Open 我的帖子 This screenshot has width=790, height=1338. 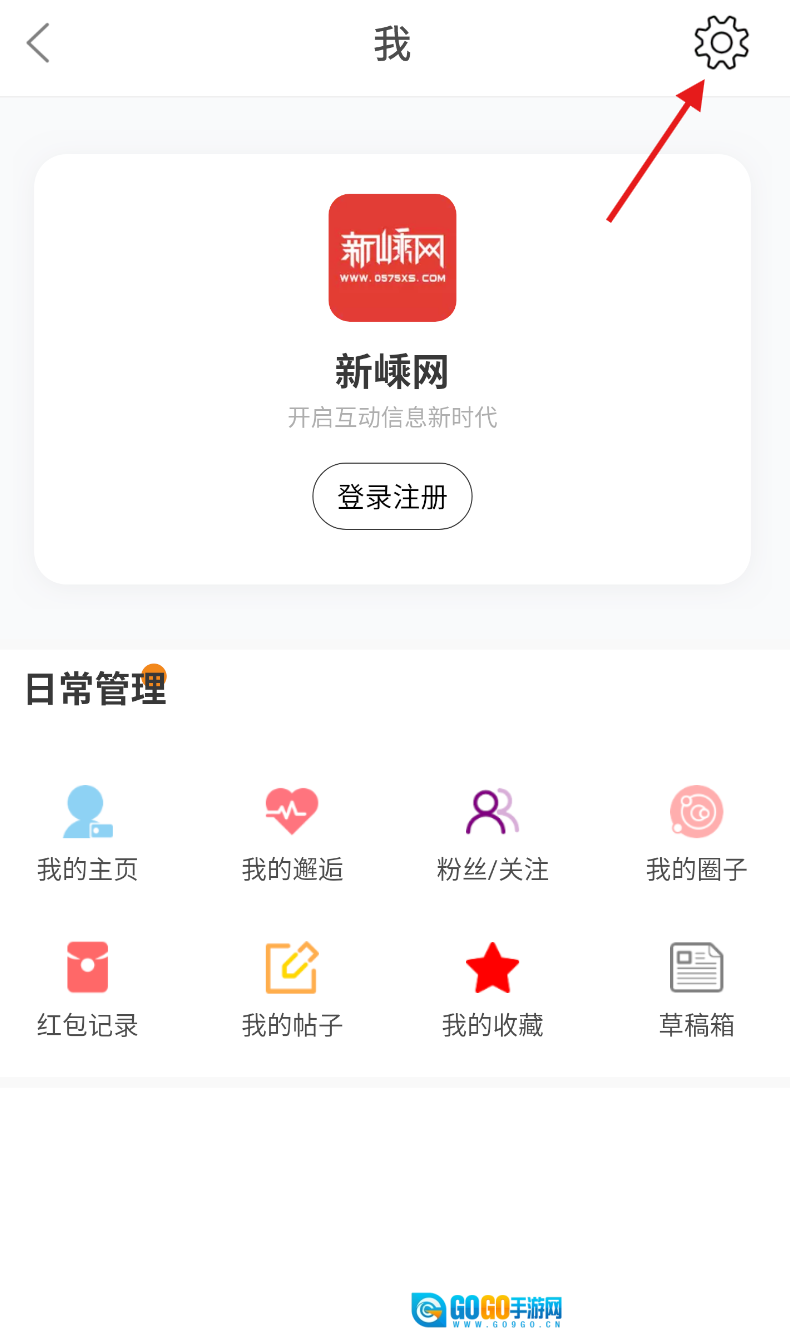pyautogui.click(x=292, y=989)
